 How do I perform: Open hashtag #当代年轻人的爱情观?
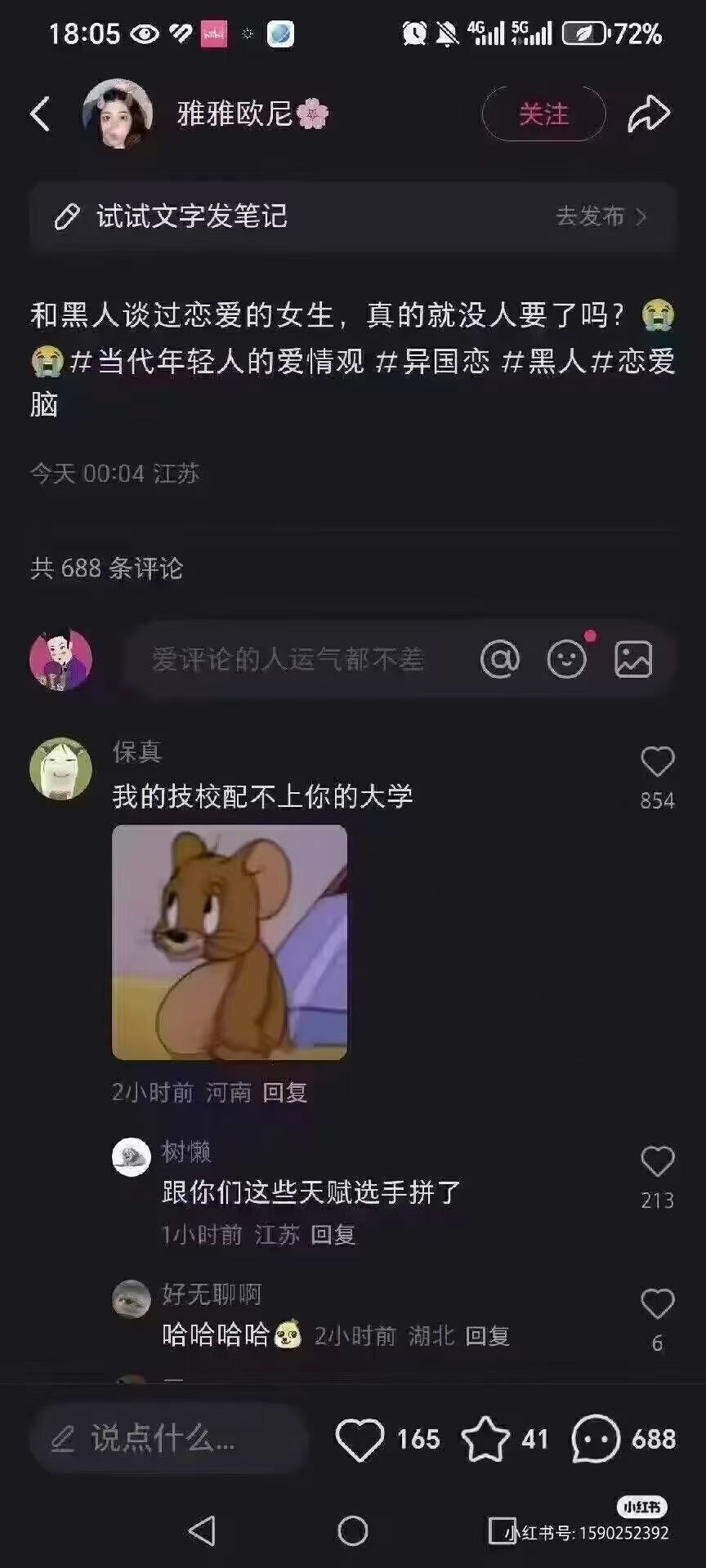point(218,360)
